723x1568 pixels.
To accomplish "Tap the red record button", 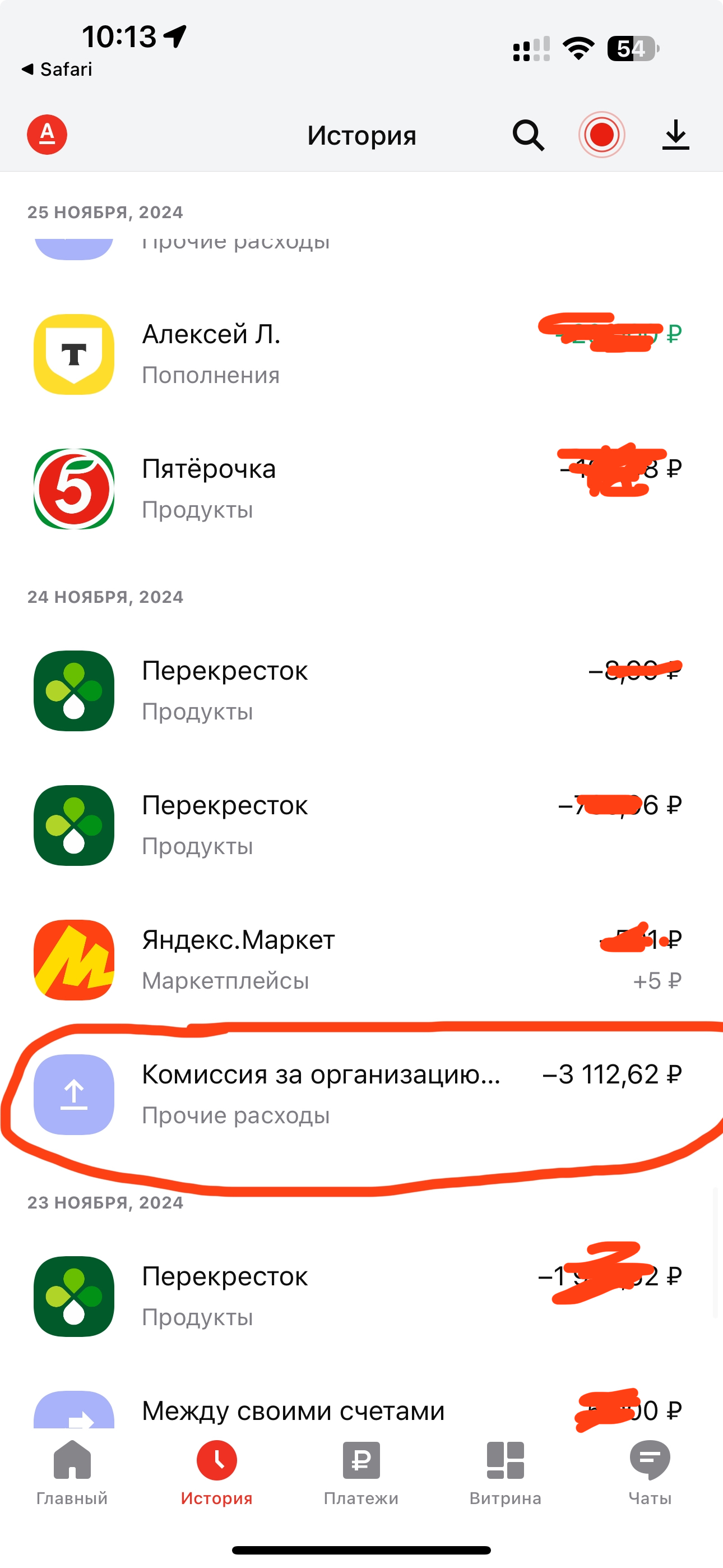I will (601, 135).
